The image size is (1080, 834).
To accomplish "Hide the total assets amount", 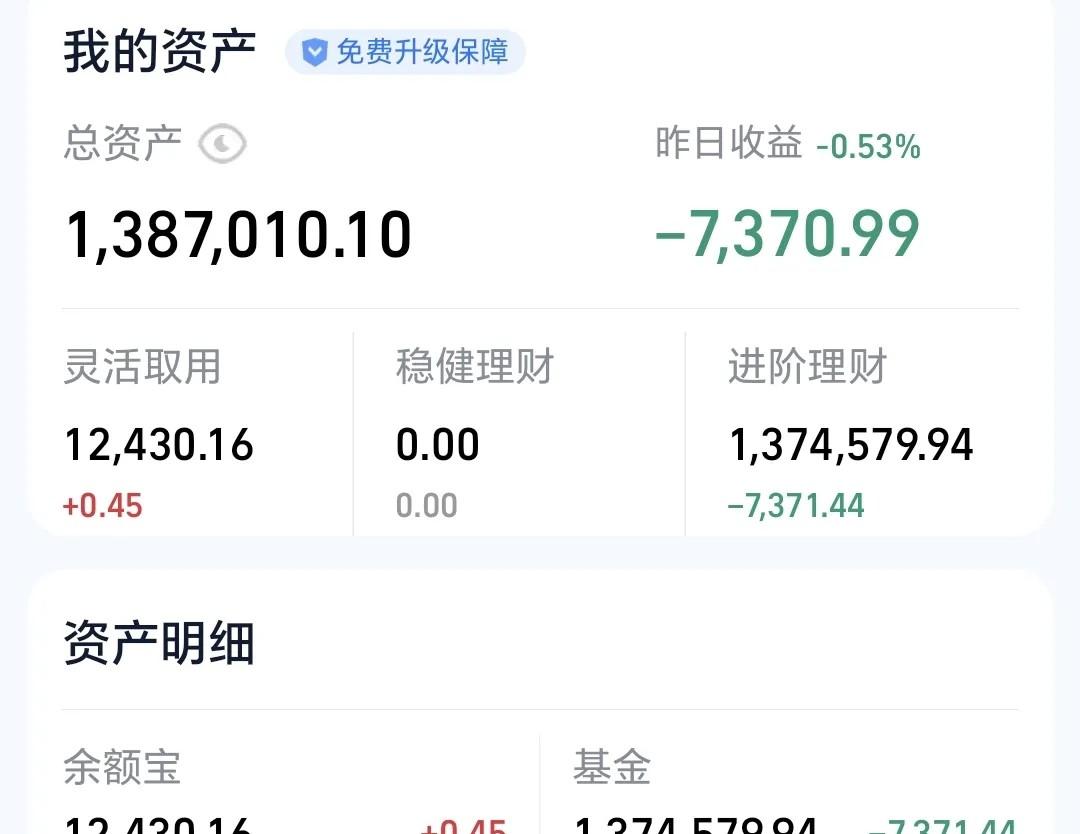I will 222,145.
